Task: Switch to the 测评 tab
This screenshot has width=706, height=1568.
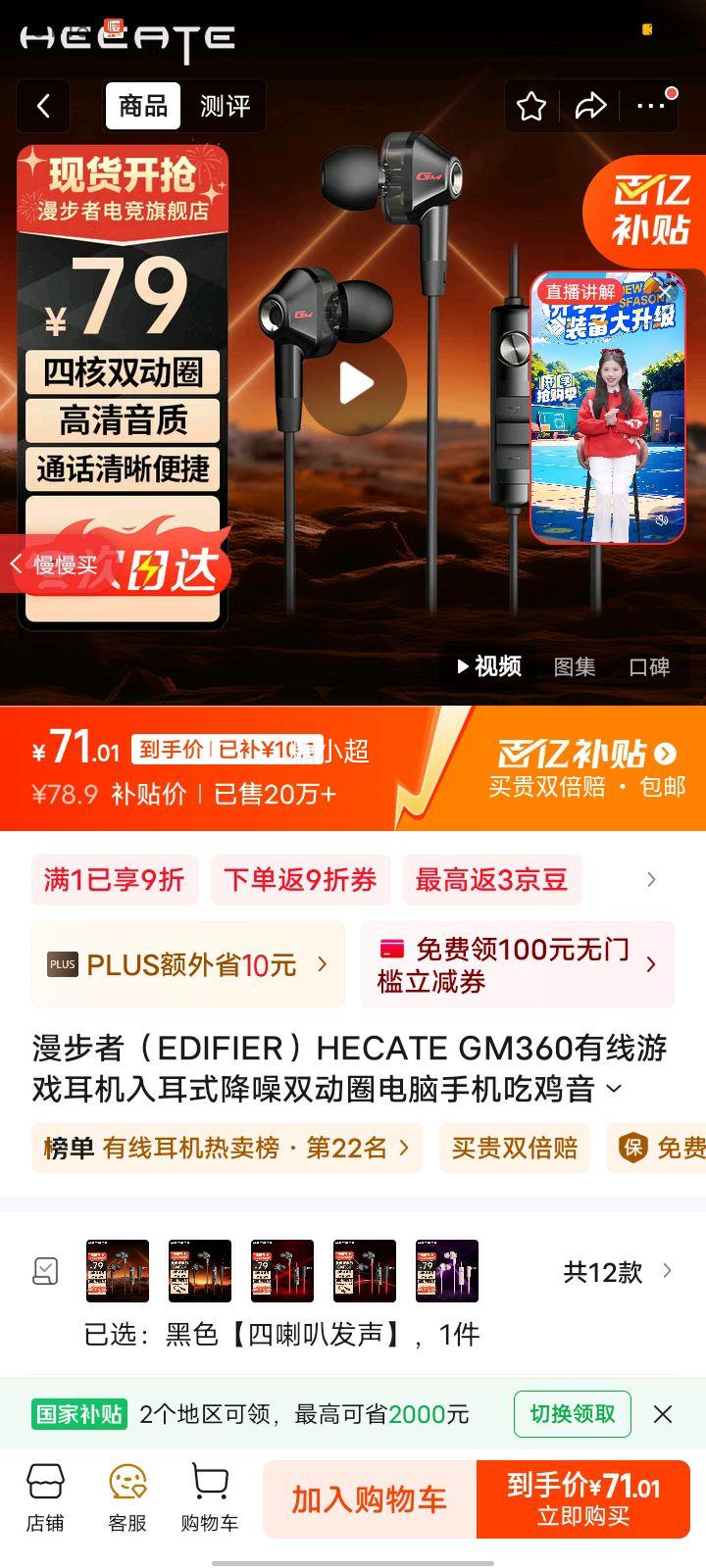Action: (x=225, y=106)
